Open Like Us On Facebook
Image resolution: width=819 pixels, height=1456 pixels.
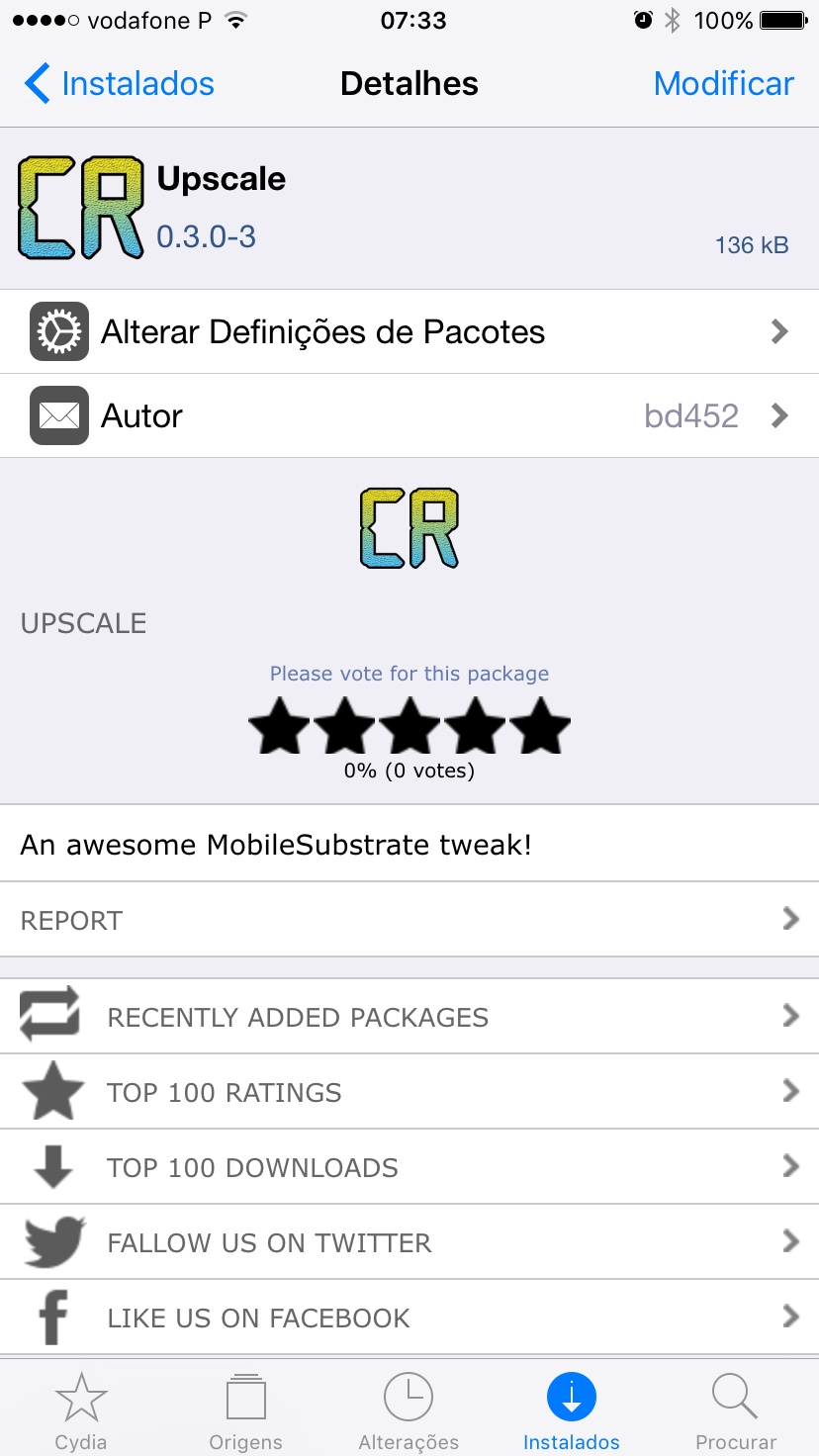(409, 1318)
